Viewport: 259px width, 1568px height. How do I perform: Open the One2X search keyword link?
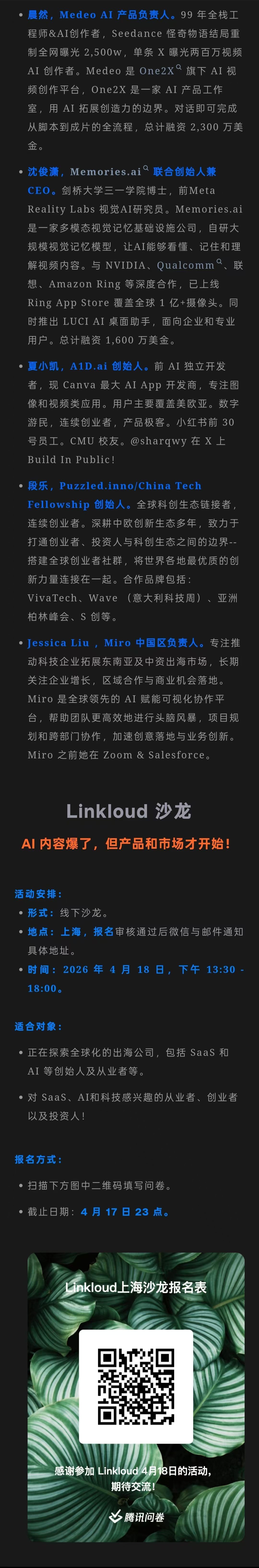(160, 71)
